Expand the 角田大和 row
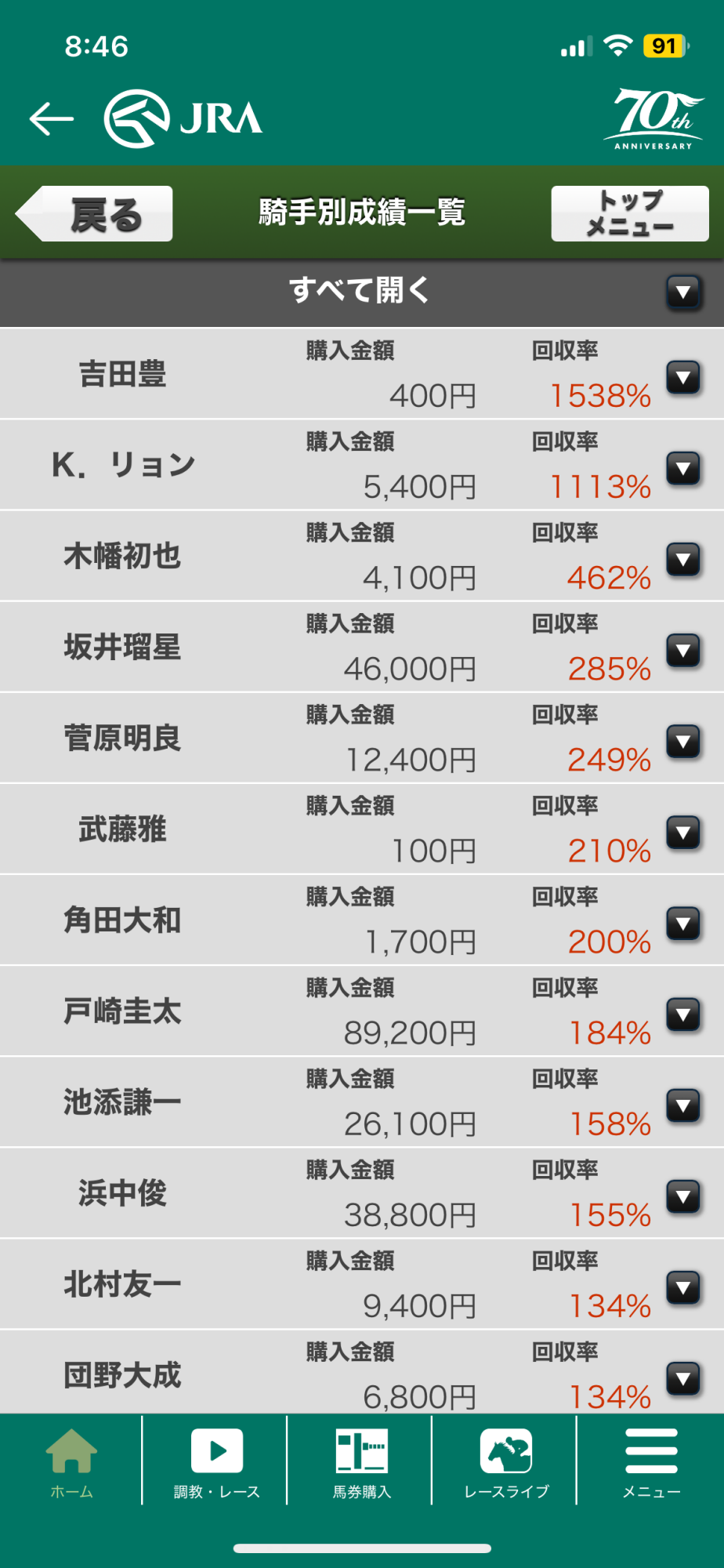Screen dimensions: 724x1568 pos(682,924)
